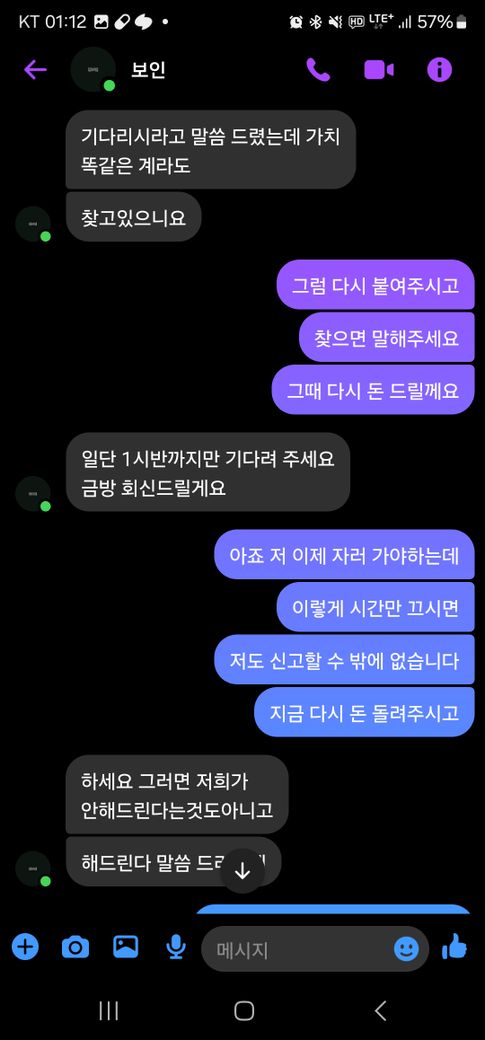This screenshot has height=1040, width=485.
Task: Open conversation info
Action: pos(439,70)
